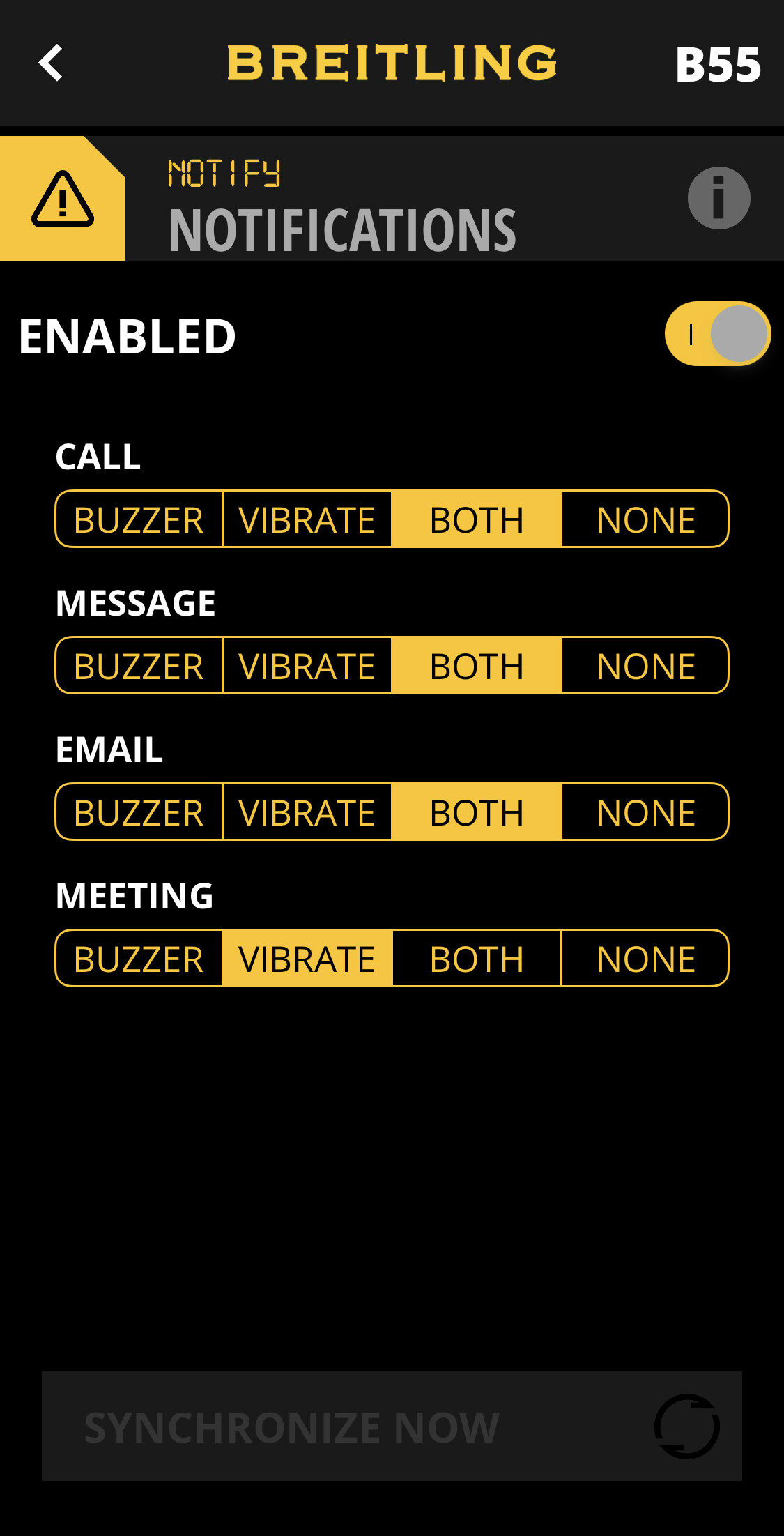Set Meeting alert to None

pyautogui.click(x=645, y=959)
